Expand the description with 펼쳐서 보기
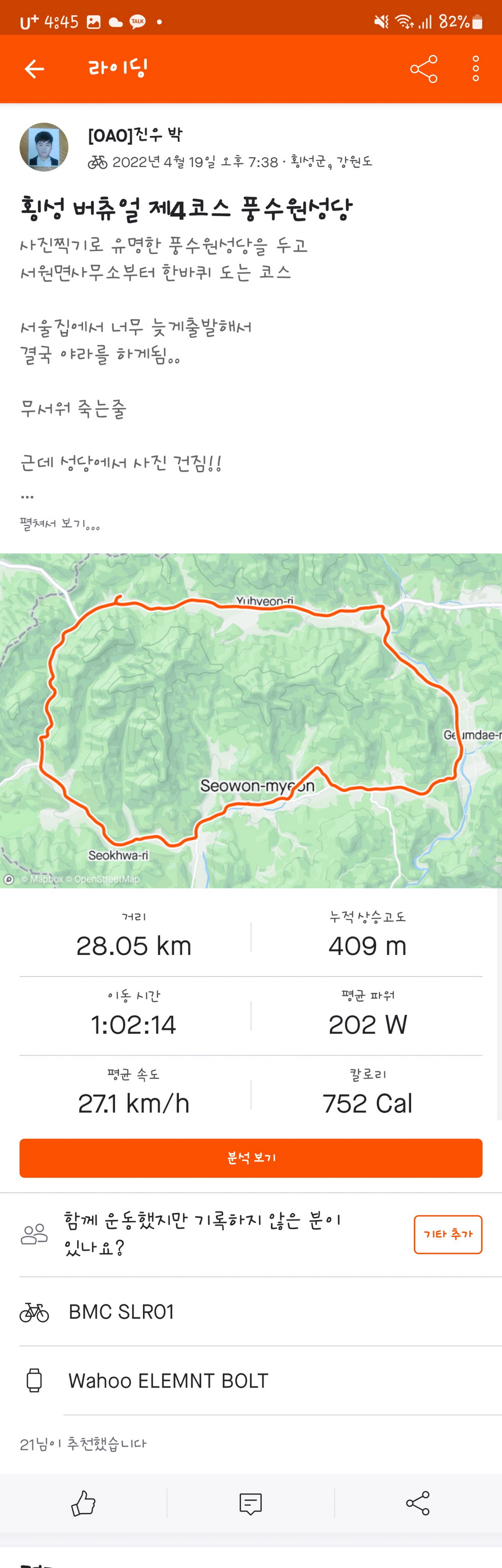This screenshot has height=1568, width=502. 60,524
